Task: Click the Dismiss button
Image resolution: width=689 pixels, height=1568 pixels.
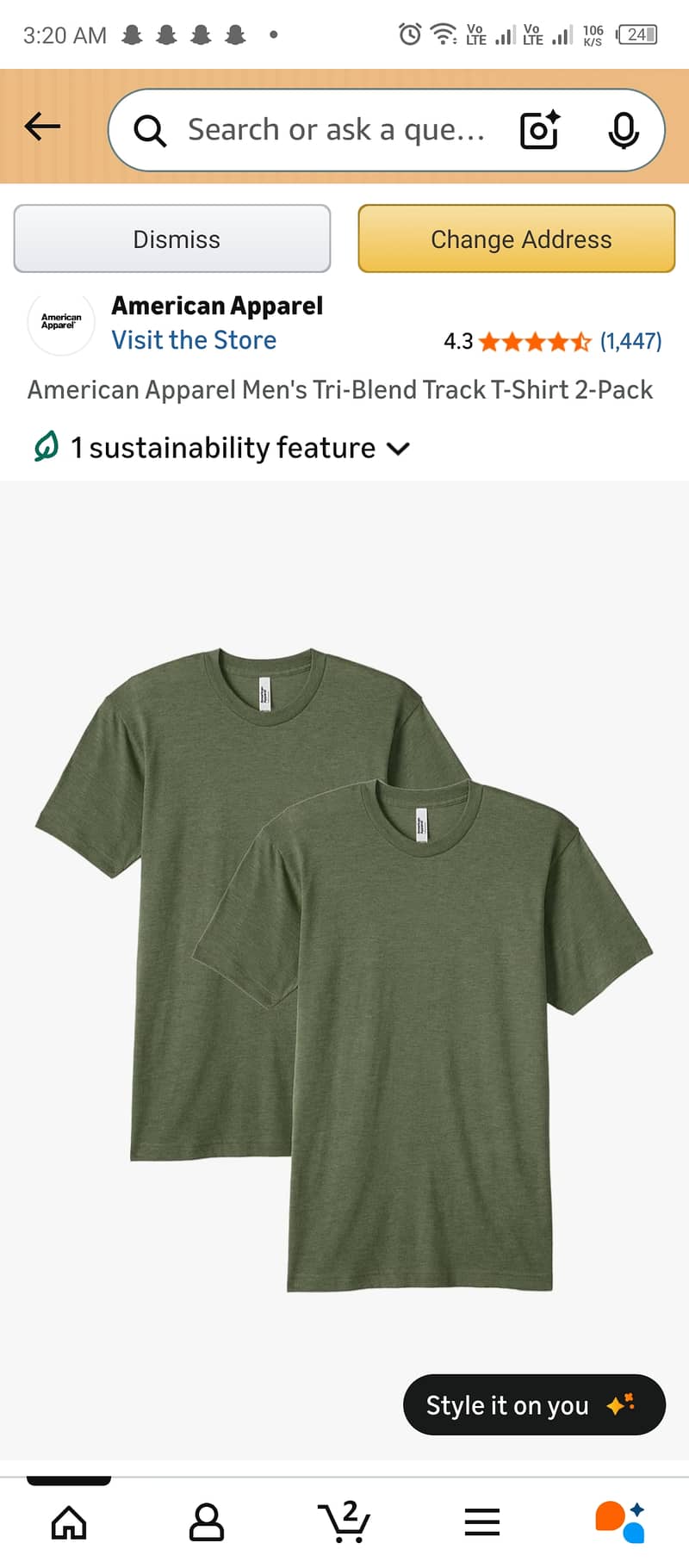Action: pos(171,239)
